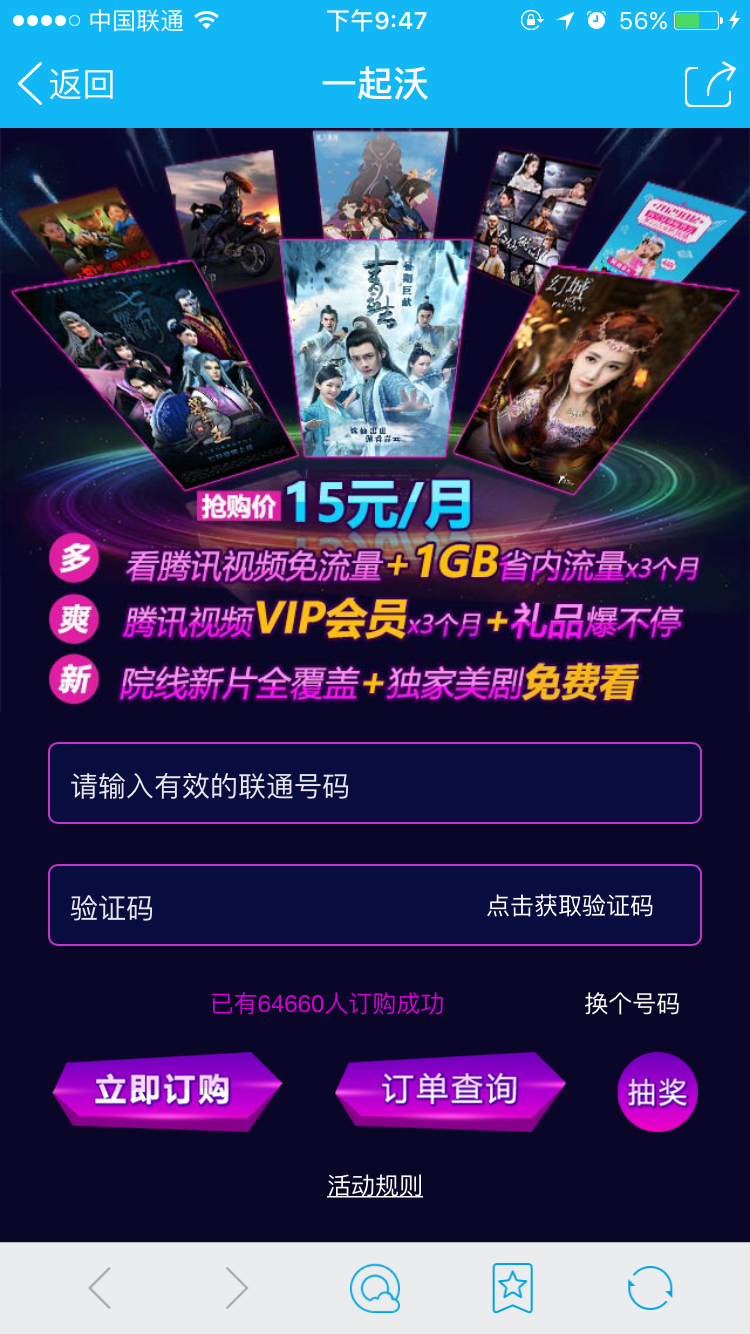The width and height of the screenshot is (750, 1334).
Task: Reload the page with the refresh icon
Action: [x=650, y=1288]
